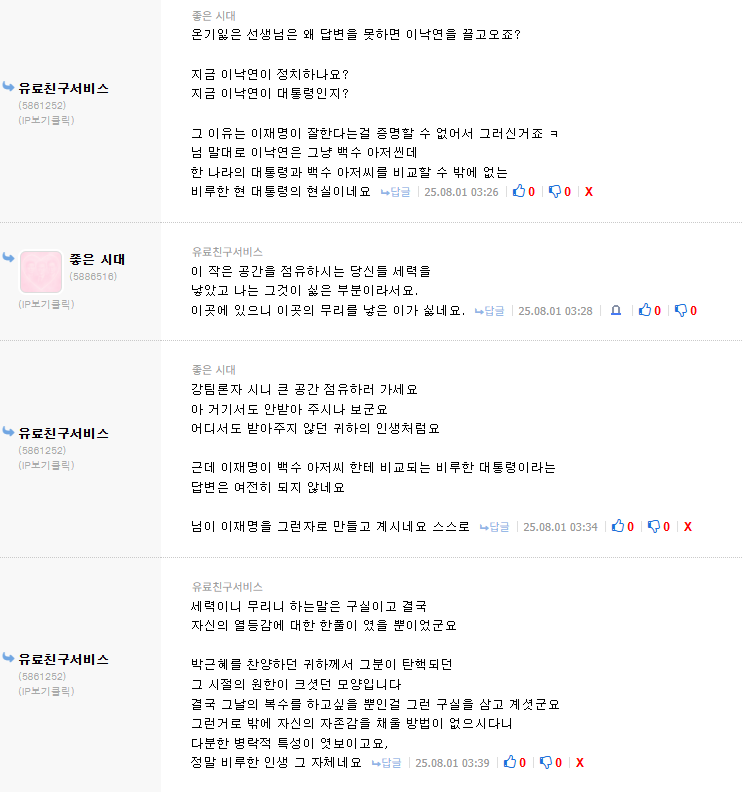The height and width of the screenshot is (792, 743).
Task: Delete the 03:34 comment
Action: (688, 527)
